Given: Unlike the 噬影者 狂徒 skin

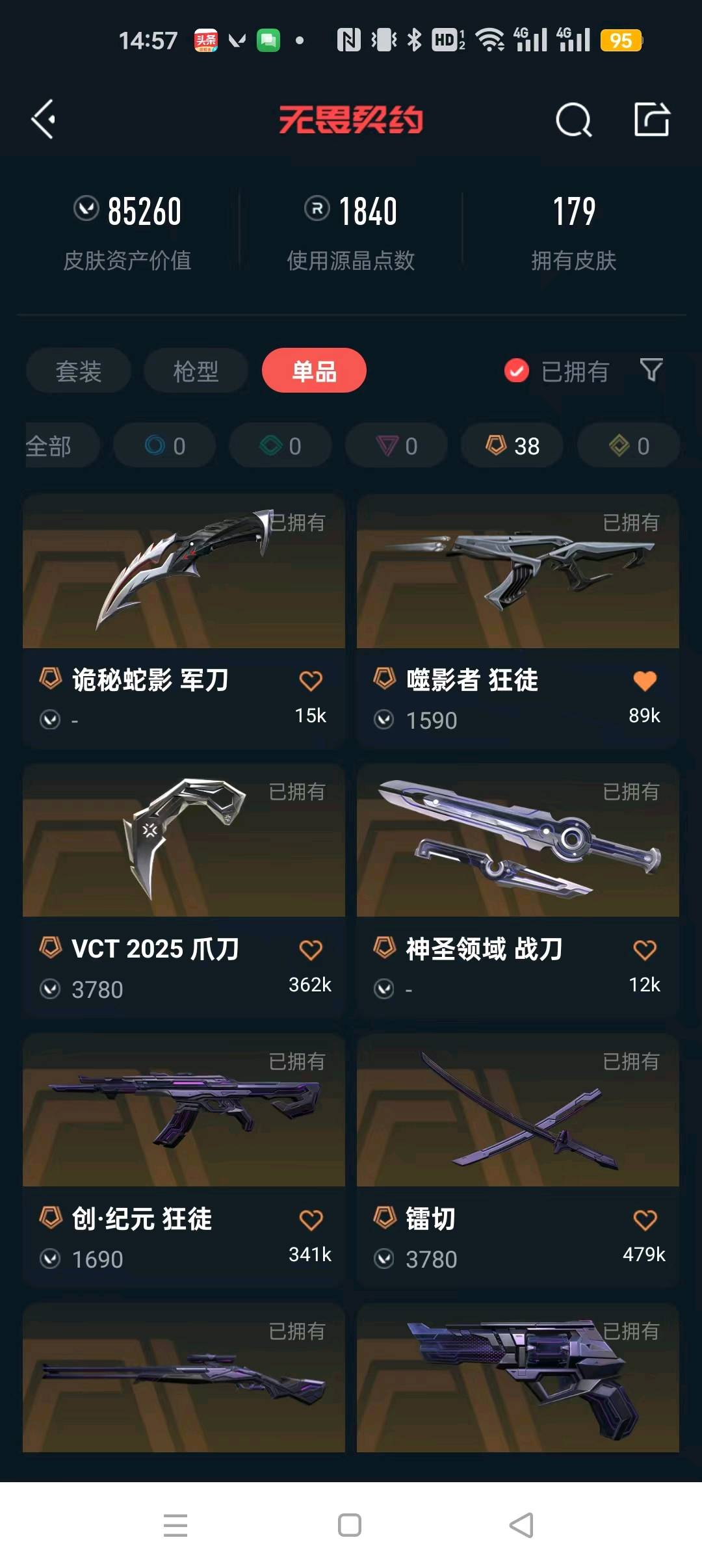Looking at the screenshot, I should coord(644,681).
